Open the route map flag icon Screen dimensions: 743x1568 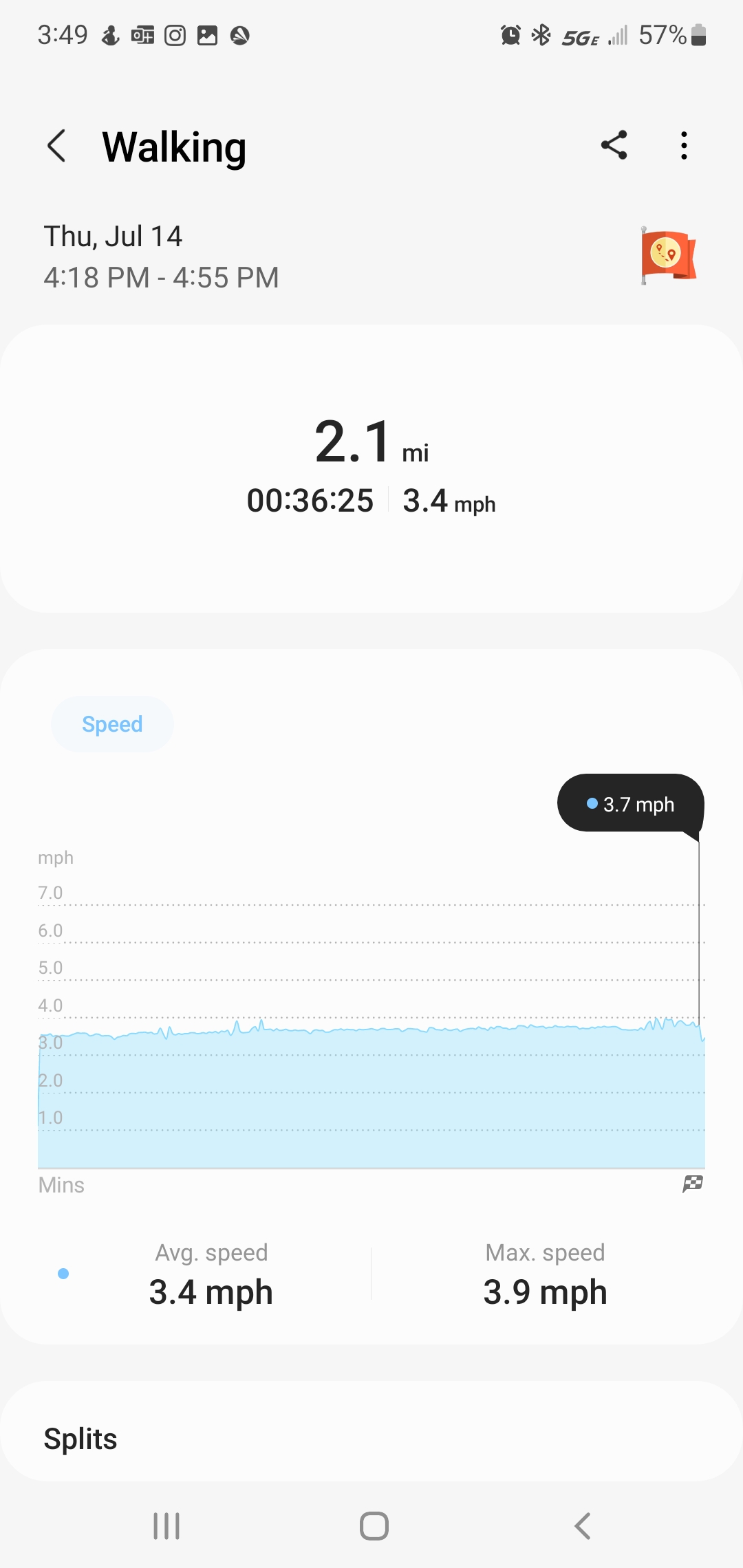(x=668, y=256)
